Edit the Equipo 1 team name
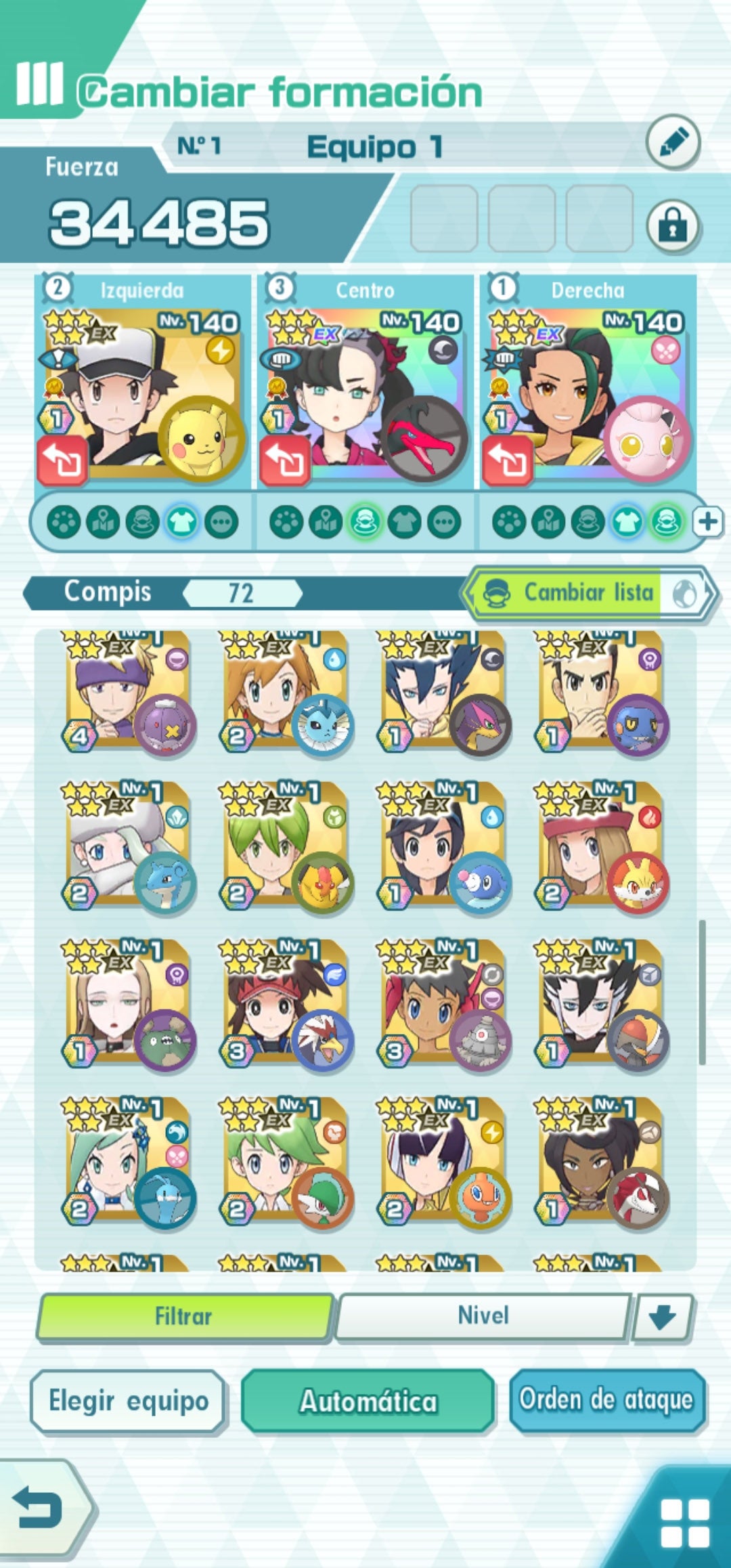 point(672,143)
